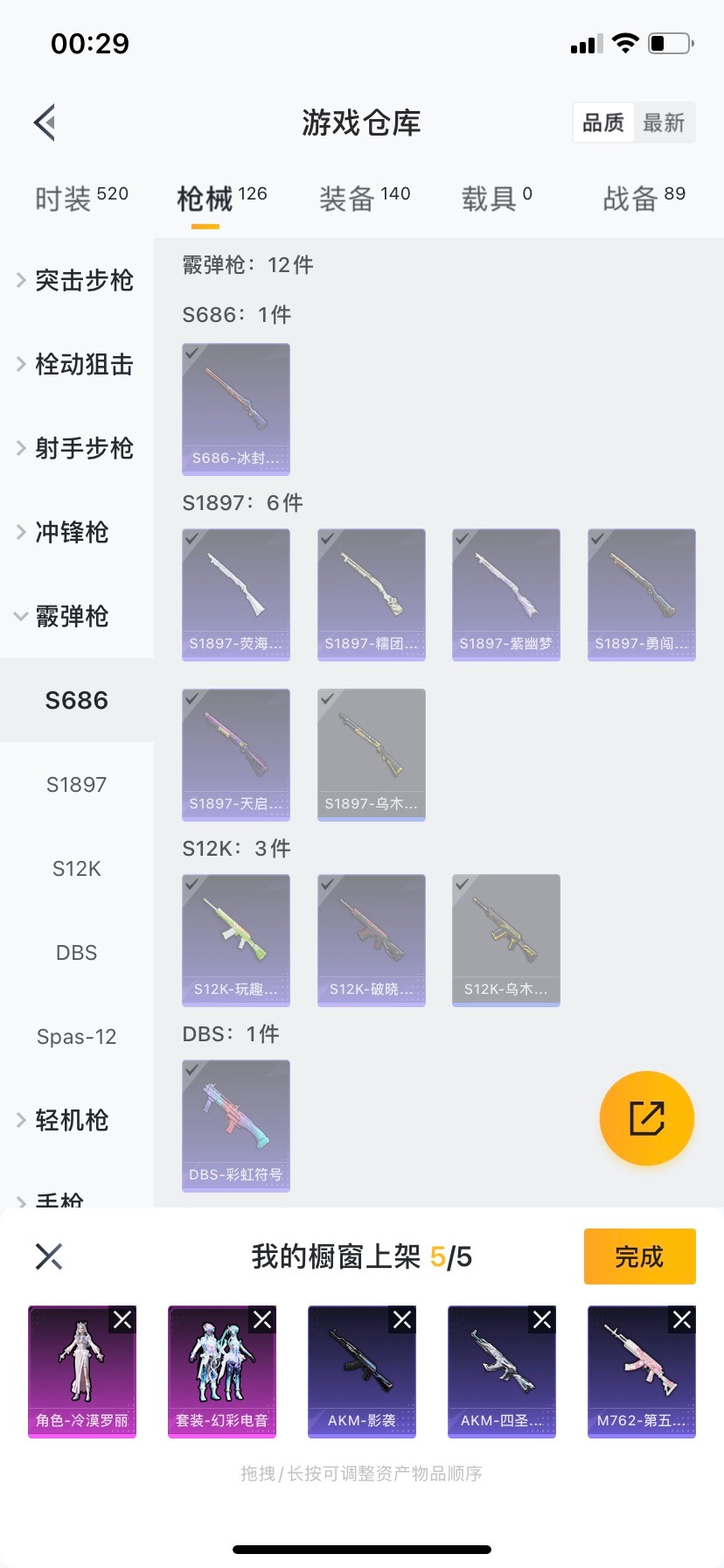724x1568 pixels.
Task: Select the DBS-彩虹符号 skin
Action: tap(236, 1125)
